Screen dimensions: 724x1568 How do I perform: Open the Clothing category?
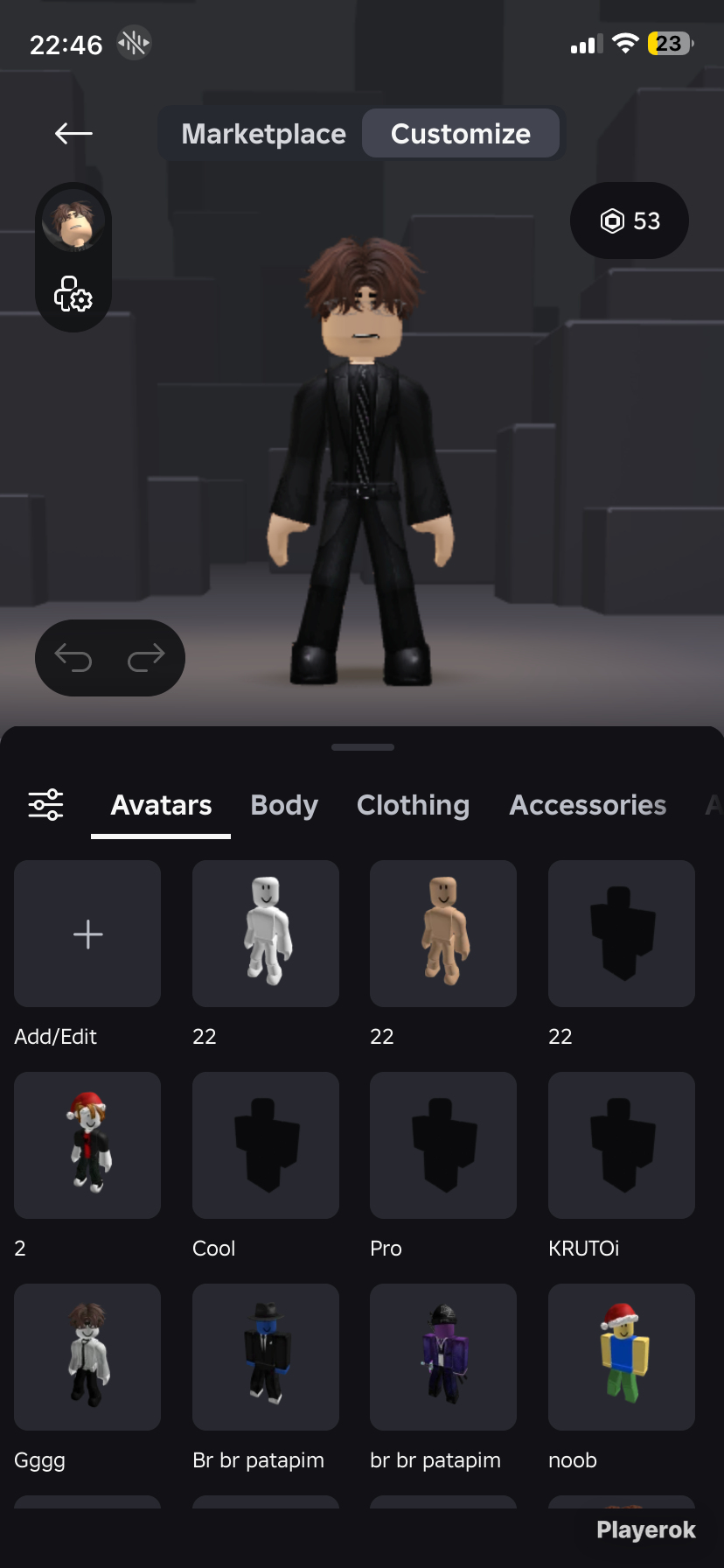[413, 805]
